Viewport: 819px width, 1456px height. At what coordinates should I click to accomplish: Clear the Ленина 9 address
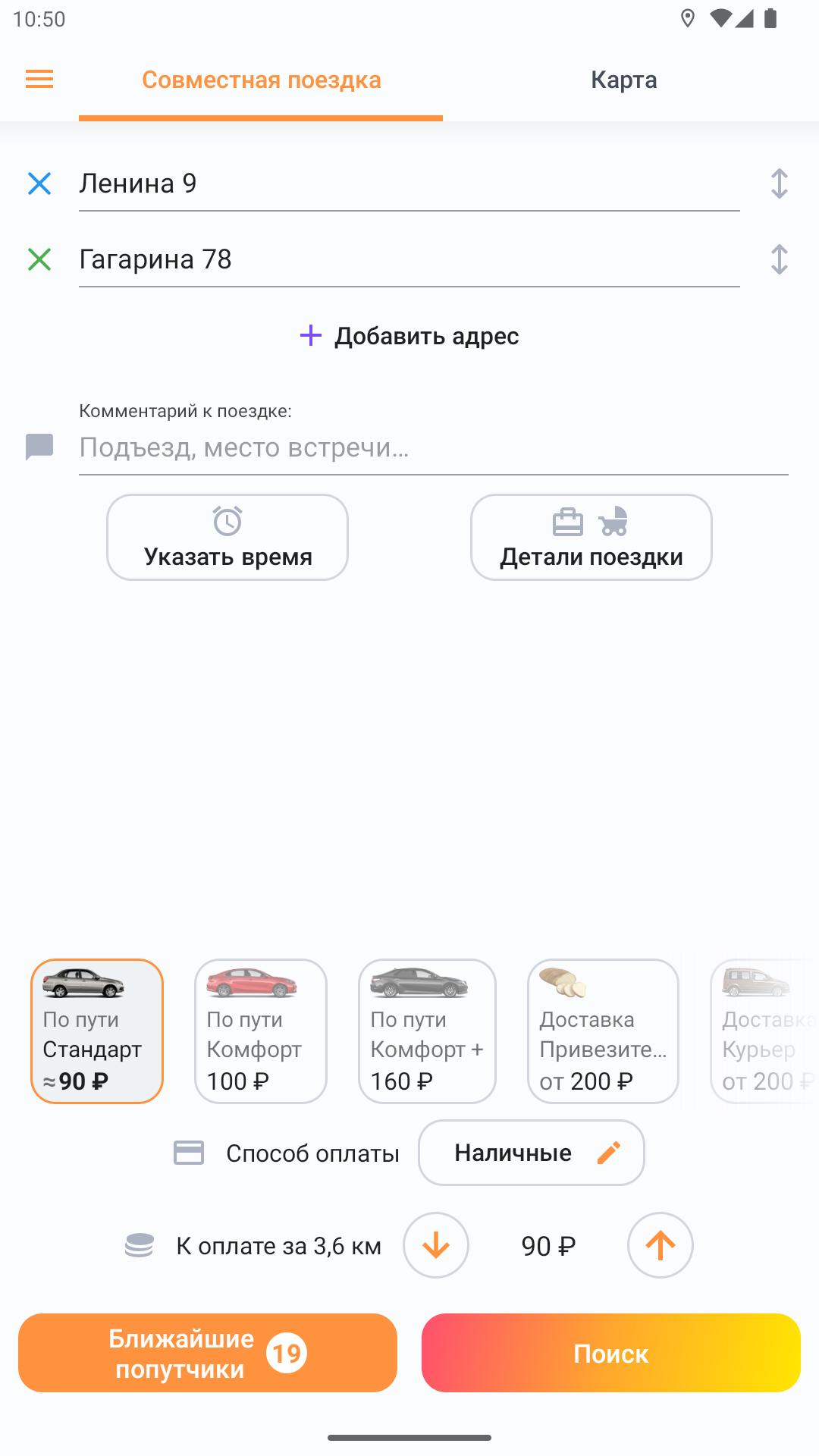click(39, 184)
